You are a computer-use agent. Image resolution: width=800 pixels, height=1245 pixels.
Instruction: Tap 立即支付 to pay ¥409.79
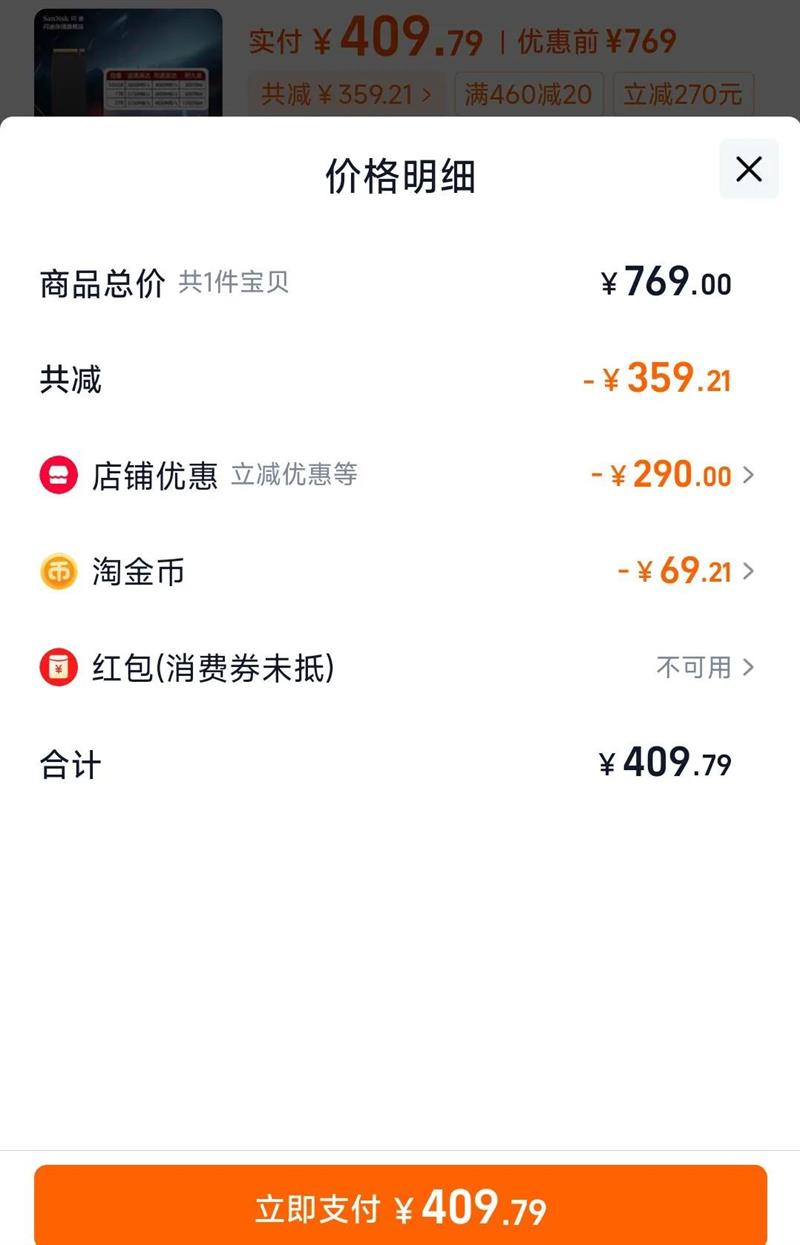(x=400, y=1208)
